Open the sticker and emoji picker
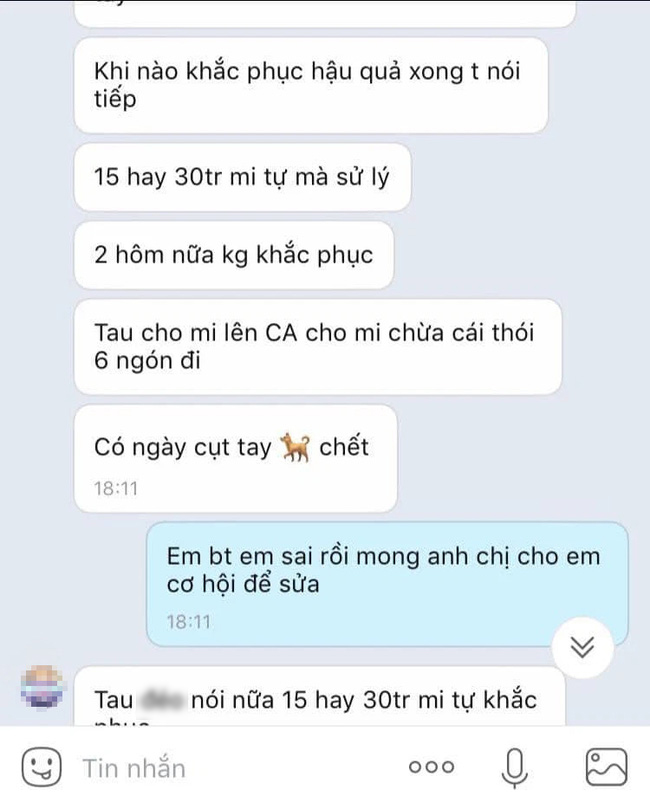Image resolution: width=650 pixels, height=809 pixels. (39, 768)
